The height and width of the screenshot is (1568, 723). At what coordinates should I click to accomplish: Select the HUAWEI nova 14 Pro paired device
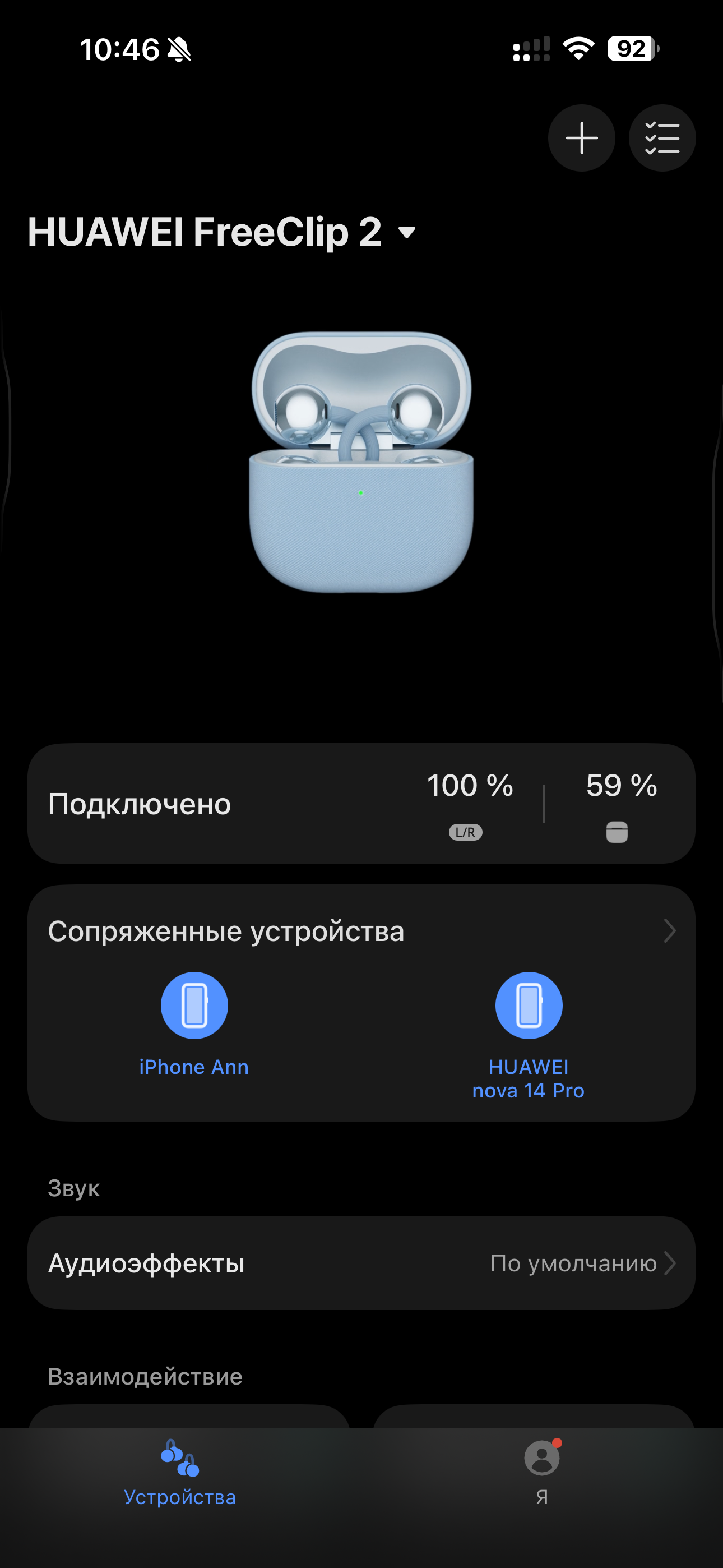click(x=529, y=1006)
